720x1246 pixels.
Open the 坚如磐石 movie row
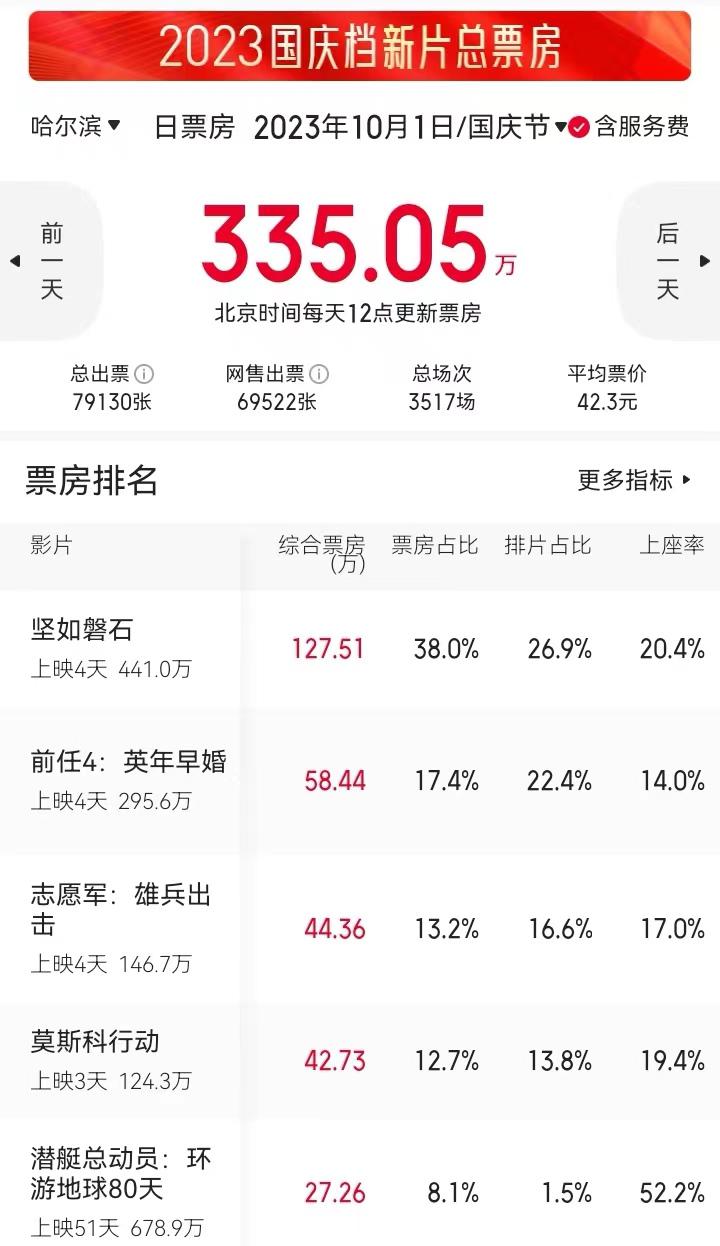360,649
